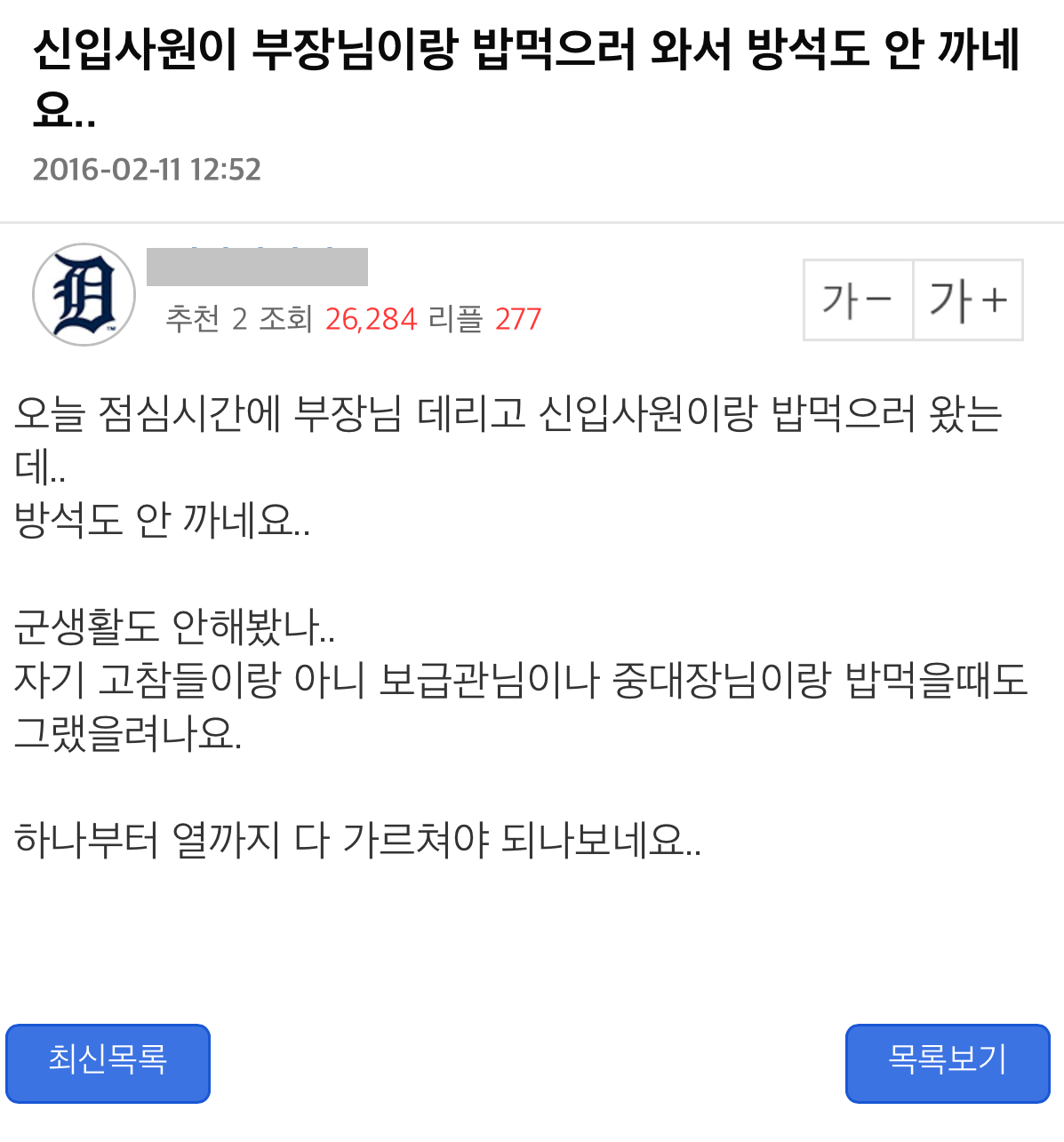This screenshot has height=1142, width=1064.
Task: Click the red view count 26,284
Action: click(x=372, y=318)
